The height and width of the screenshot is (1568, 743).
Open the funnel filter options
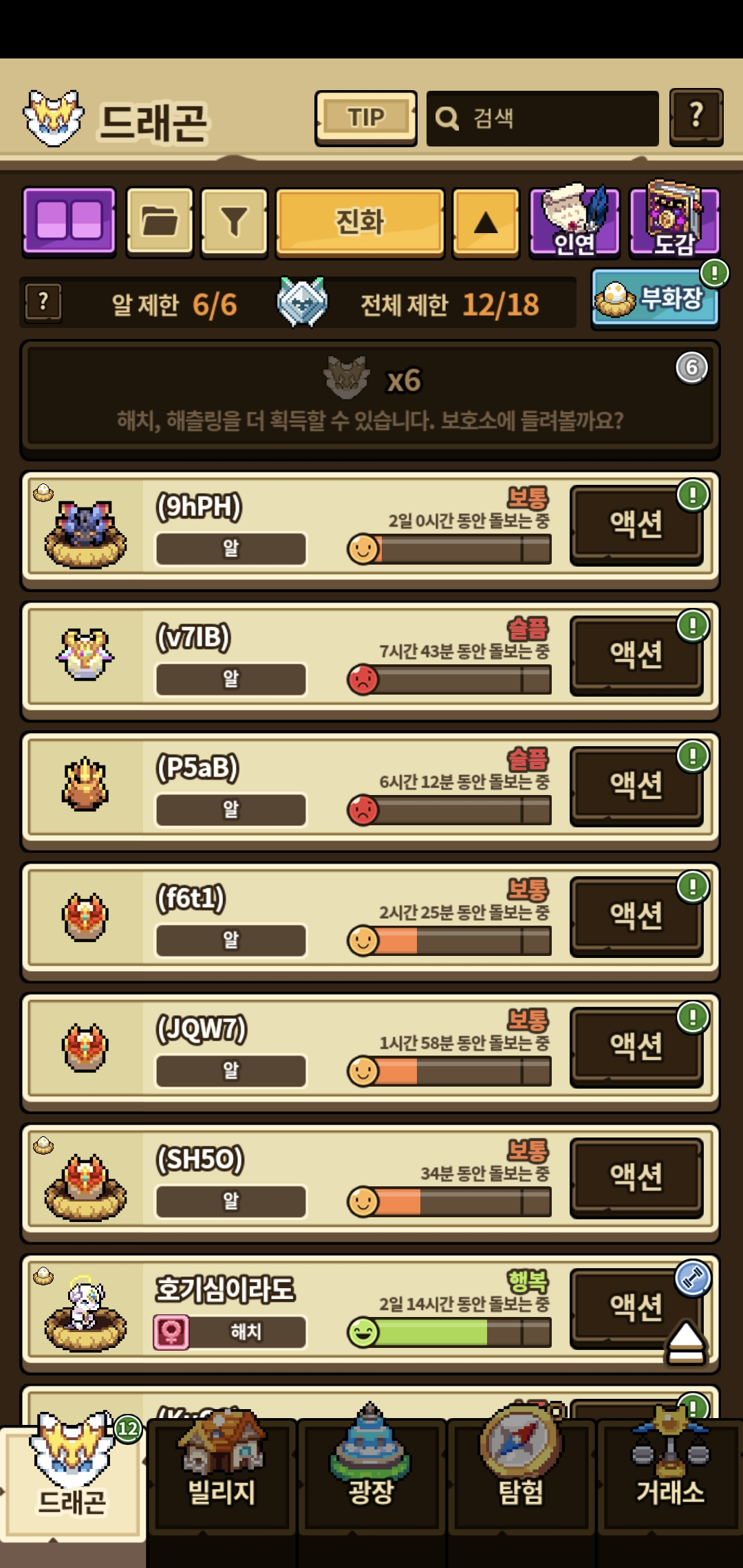pyautogui.click(x=234, y=222)
